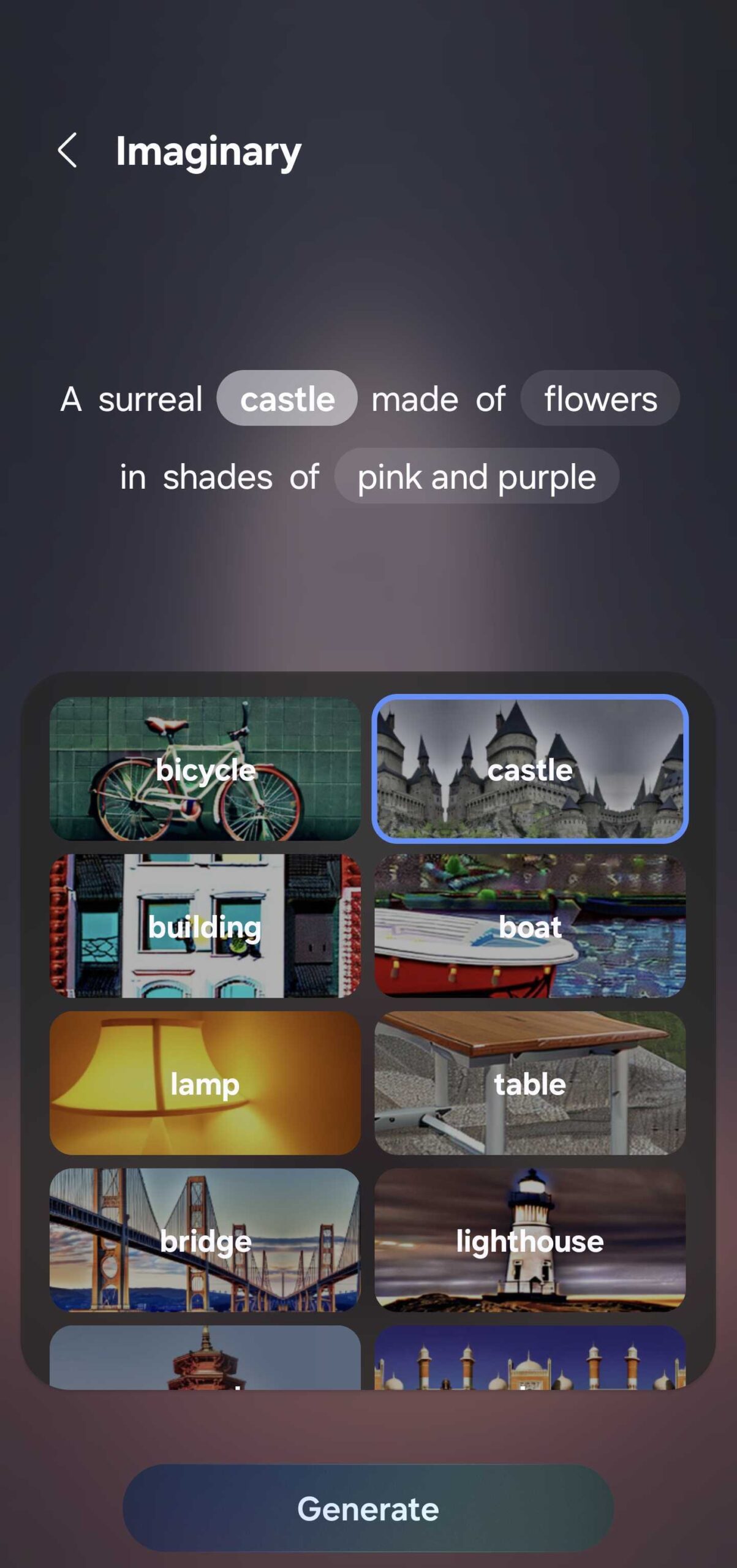
Task: Select the bicycle tile
Action: coord(205,769)
